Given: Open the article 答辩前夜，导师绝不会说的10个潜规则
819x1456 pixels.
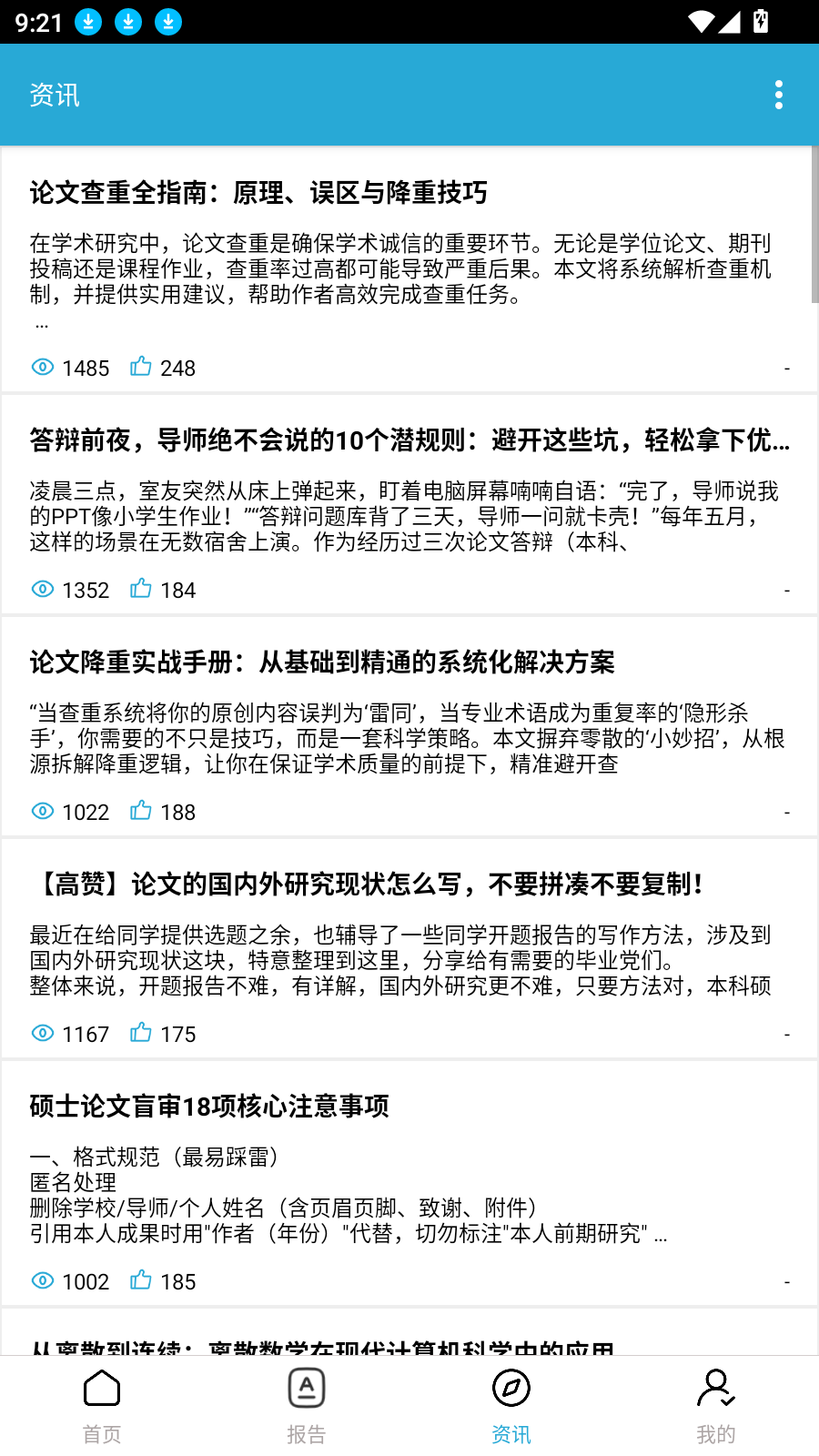Looking at the screenshot, I should pos(409,440).
